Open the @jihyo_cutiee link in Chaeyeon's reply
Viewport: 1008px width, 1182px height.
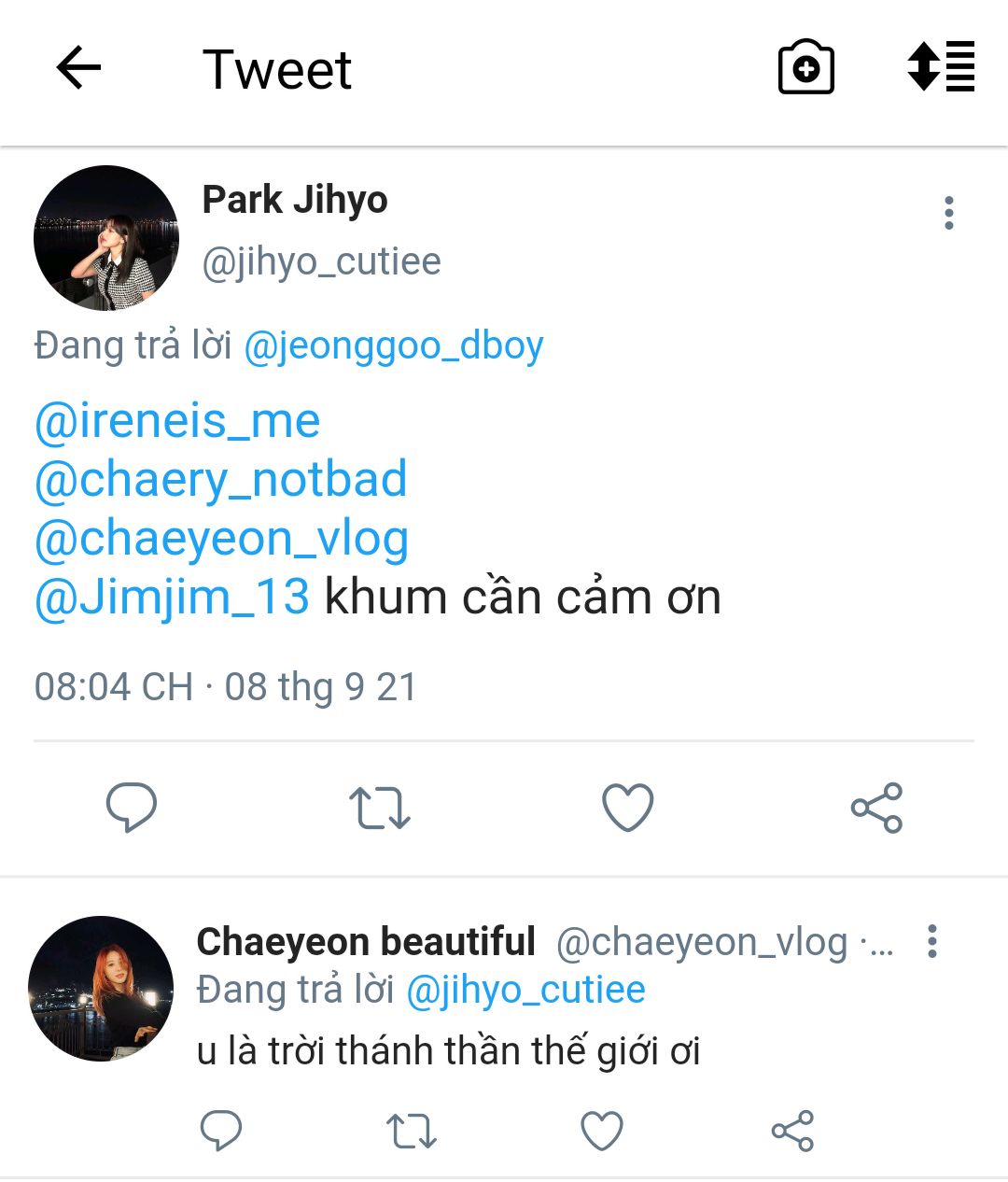pyautogui.click(x=525, y=990)
